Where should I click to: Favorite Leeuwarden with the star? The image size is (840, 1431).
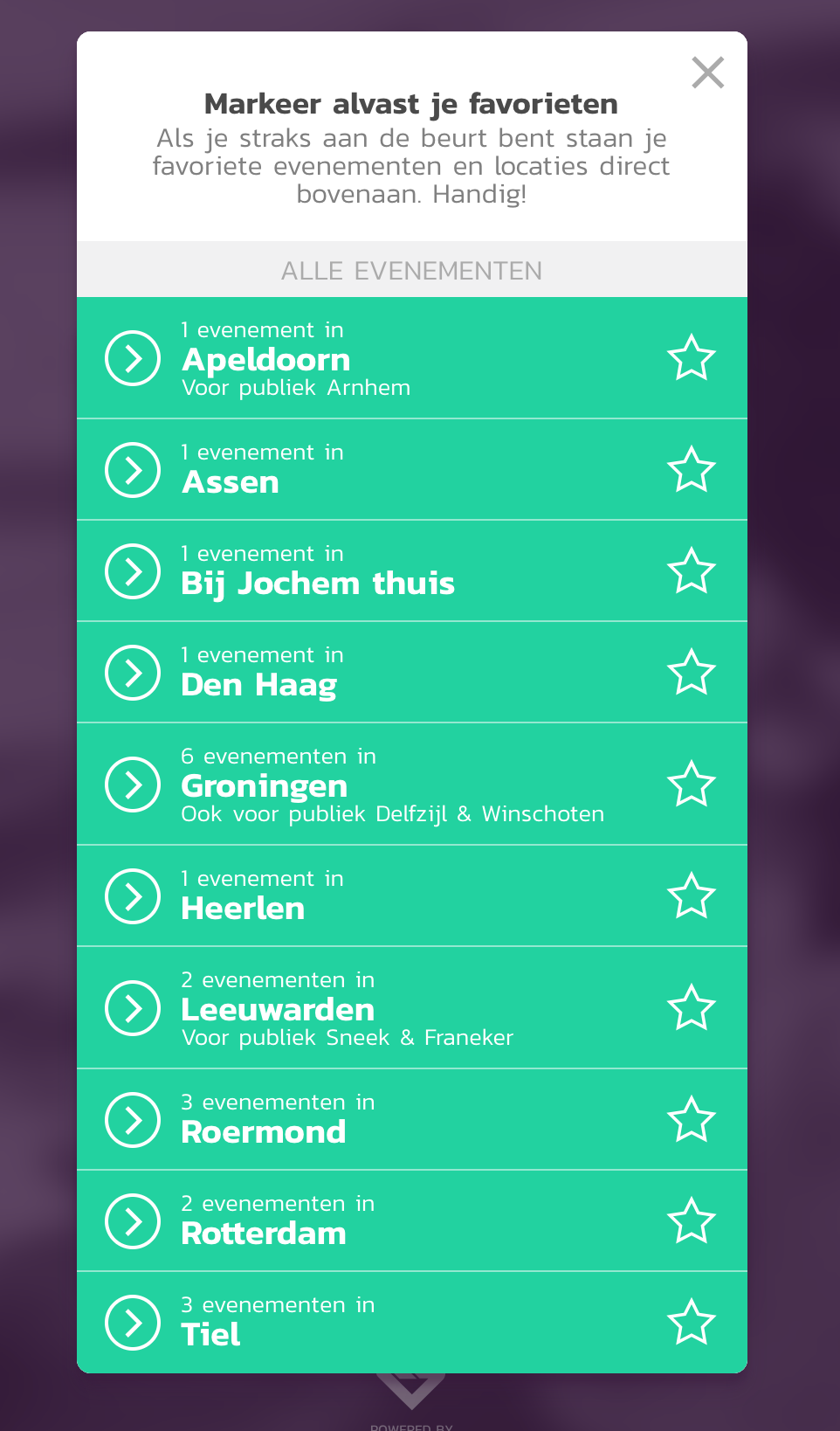(x=691, y=1008)
